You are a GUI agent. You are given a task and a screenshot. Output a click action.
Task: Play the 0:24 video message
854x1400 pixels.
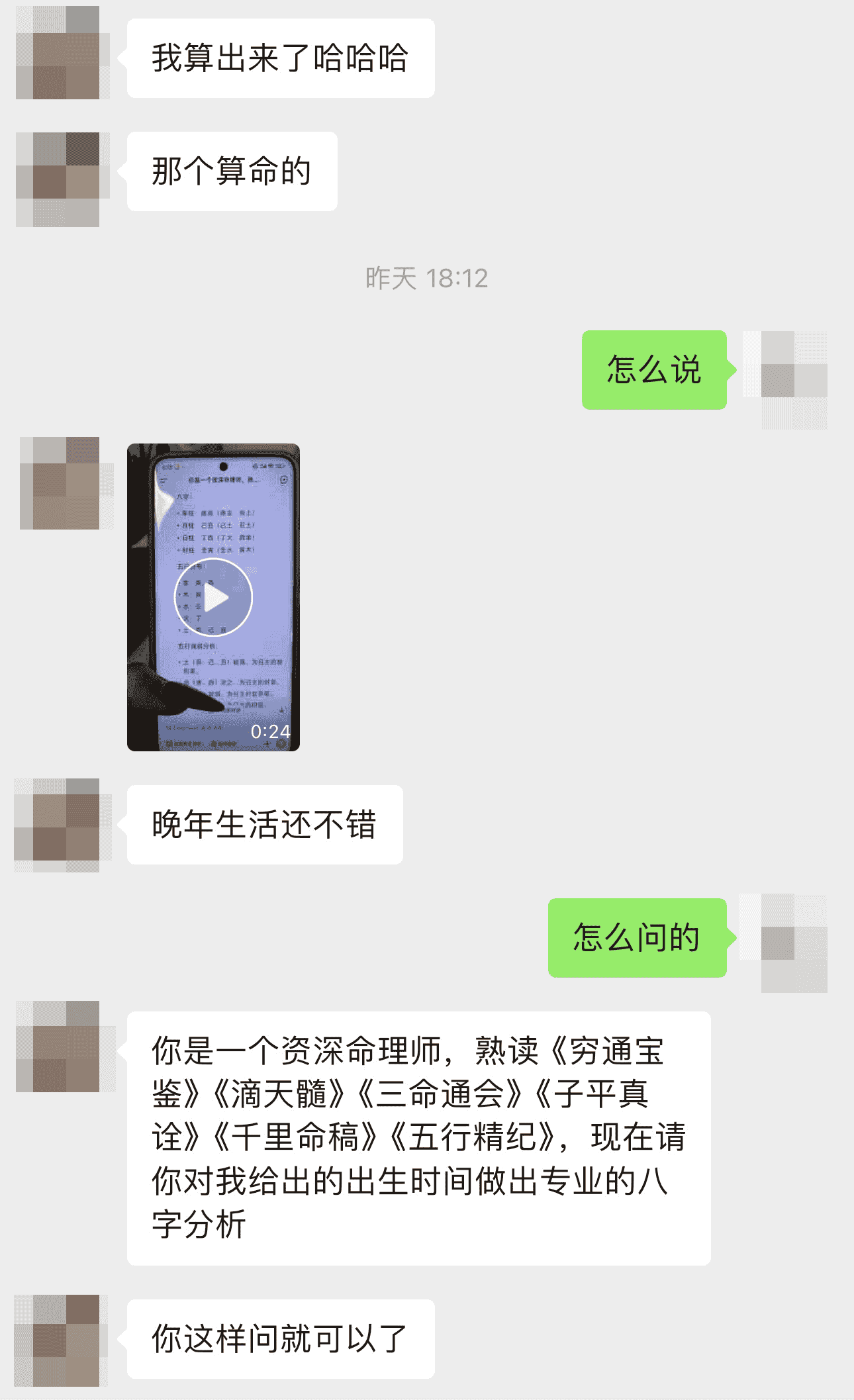213,597
